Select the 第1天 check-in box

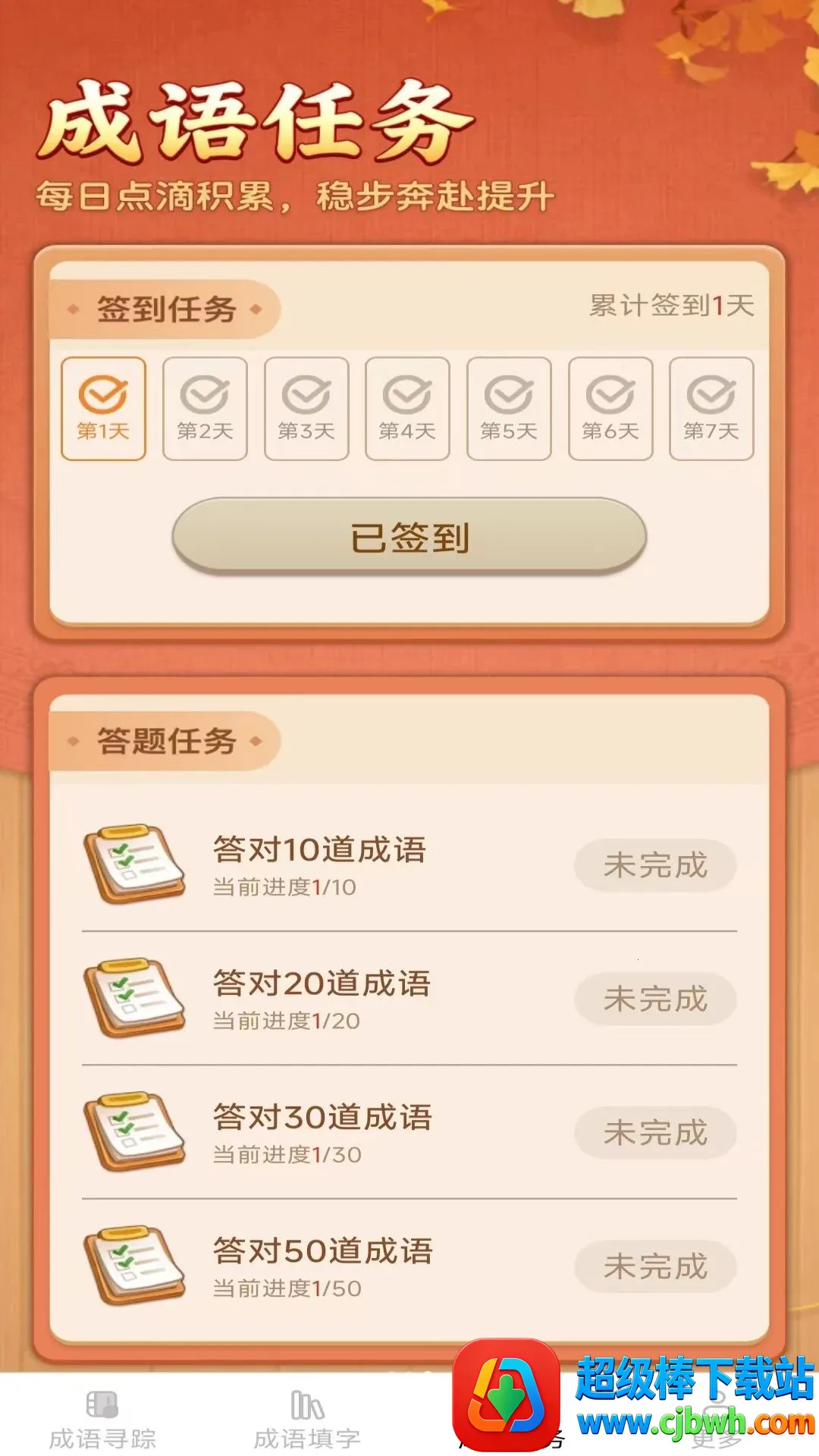[103, 409]
